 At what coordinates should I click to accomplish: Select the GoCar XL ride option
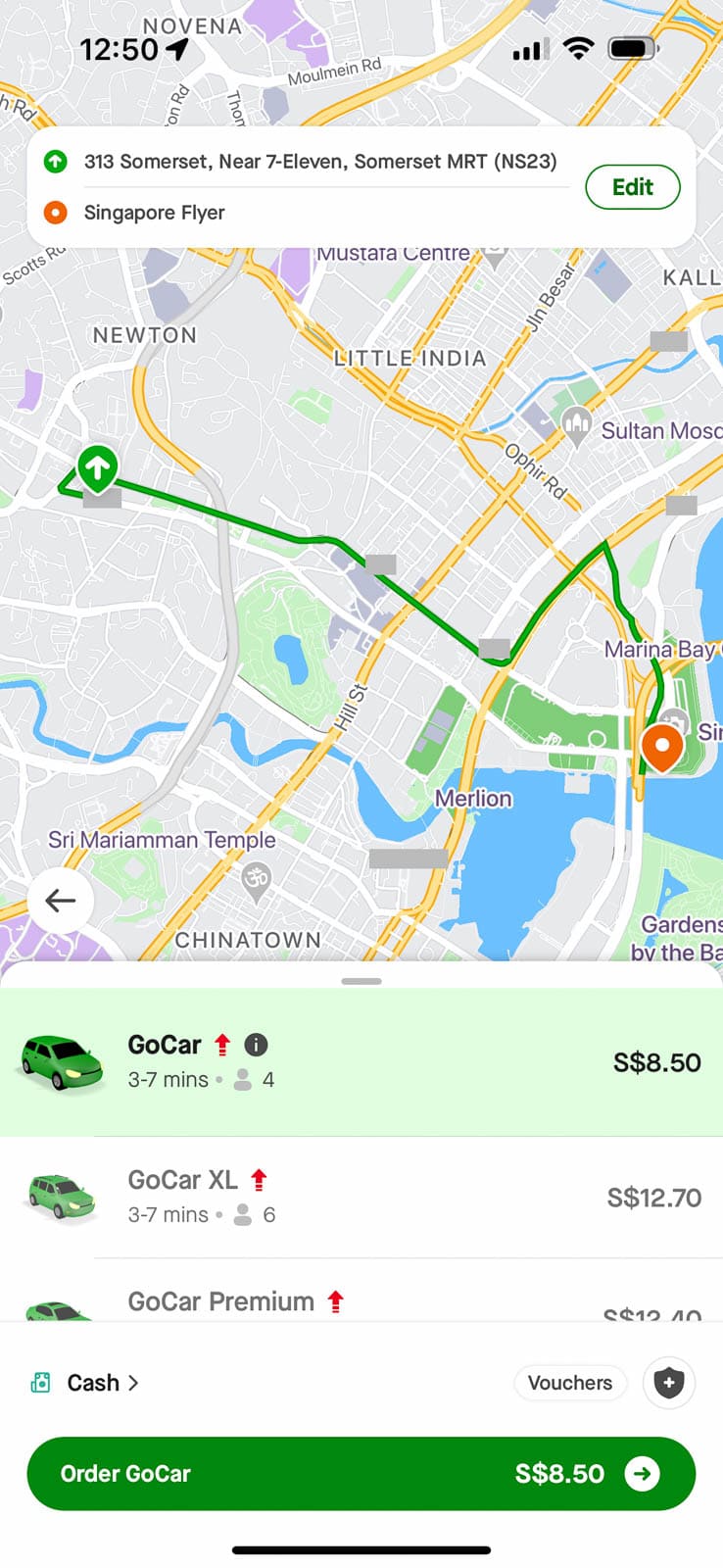tap(361, 1196)
